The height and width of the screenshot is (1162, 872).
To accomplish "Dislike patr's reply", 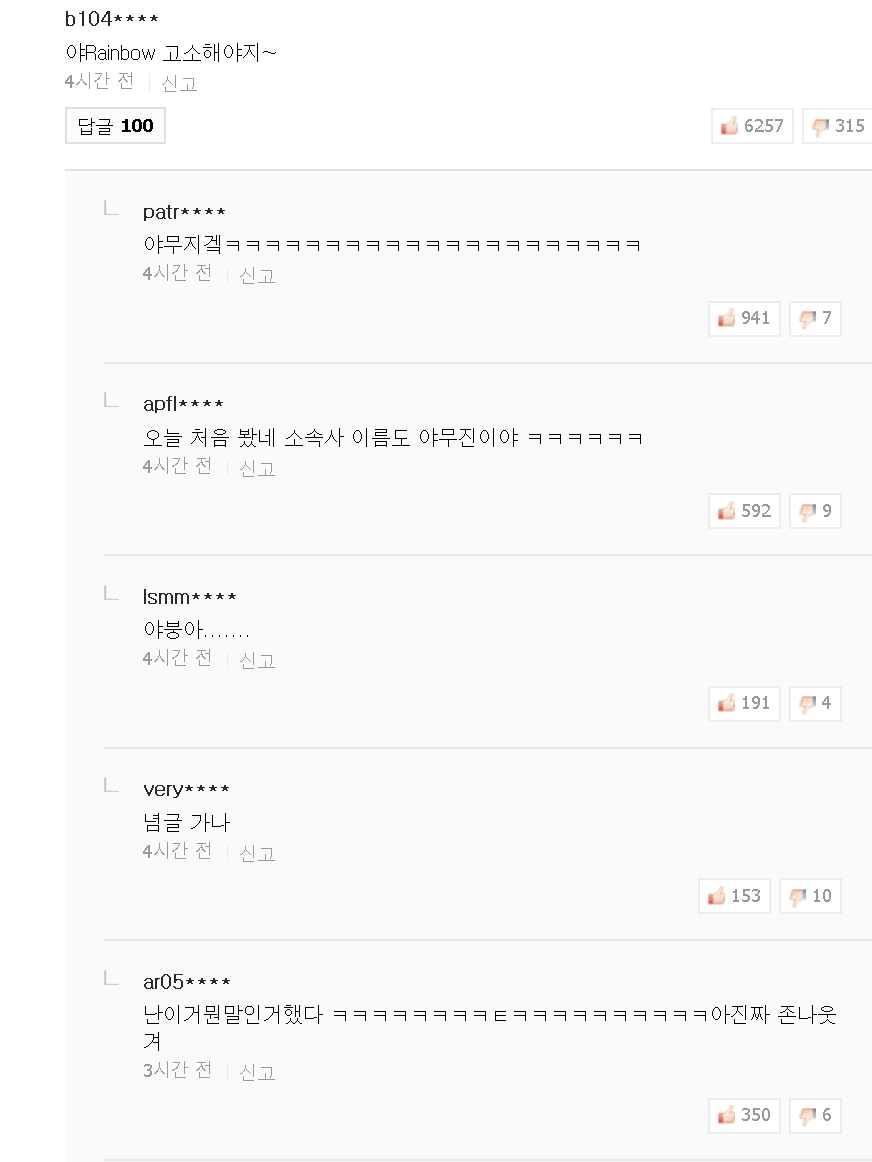I will click(815, 318).
